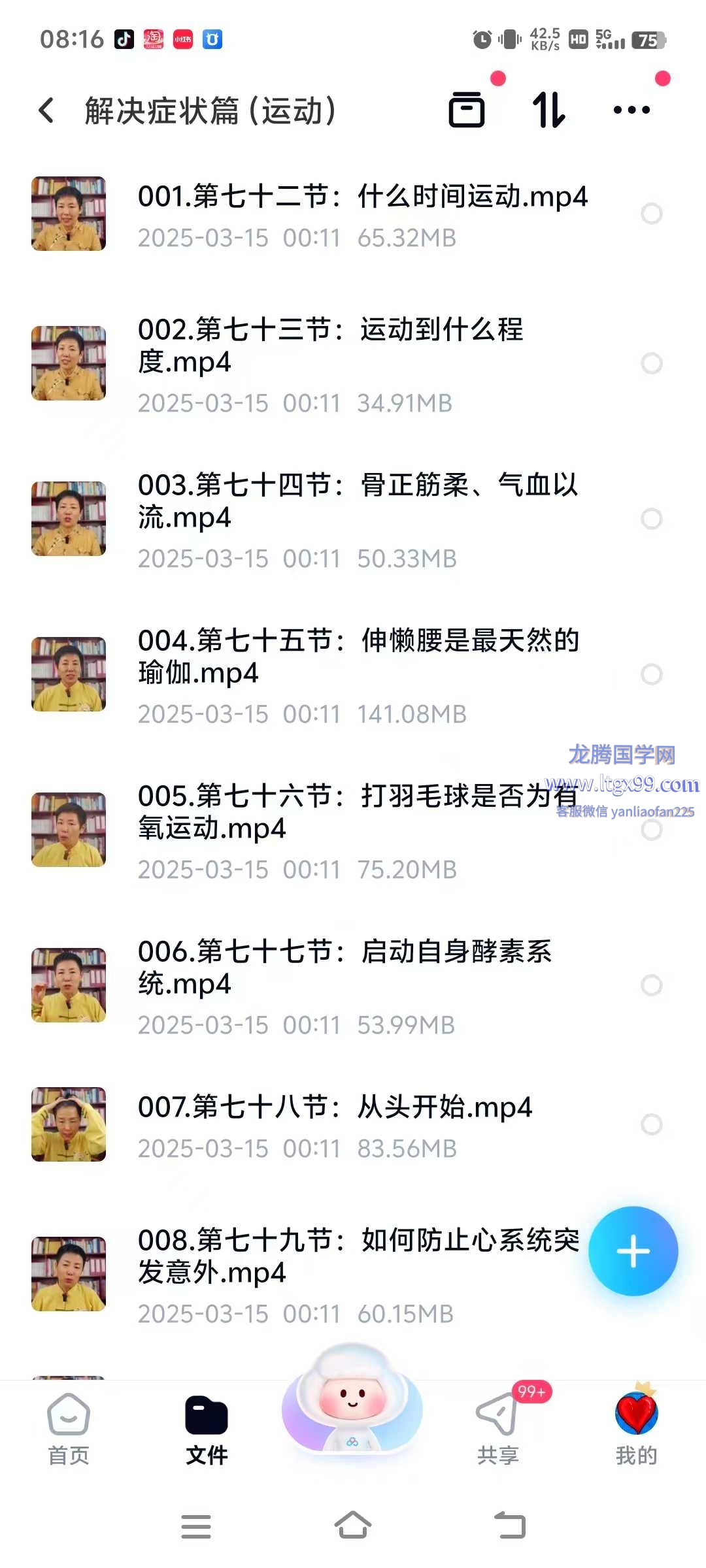Open the sort order options
Image resolution: width=706 pixels, height=1568 pixels.
(548, 110)
